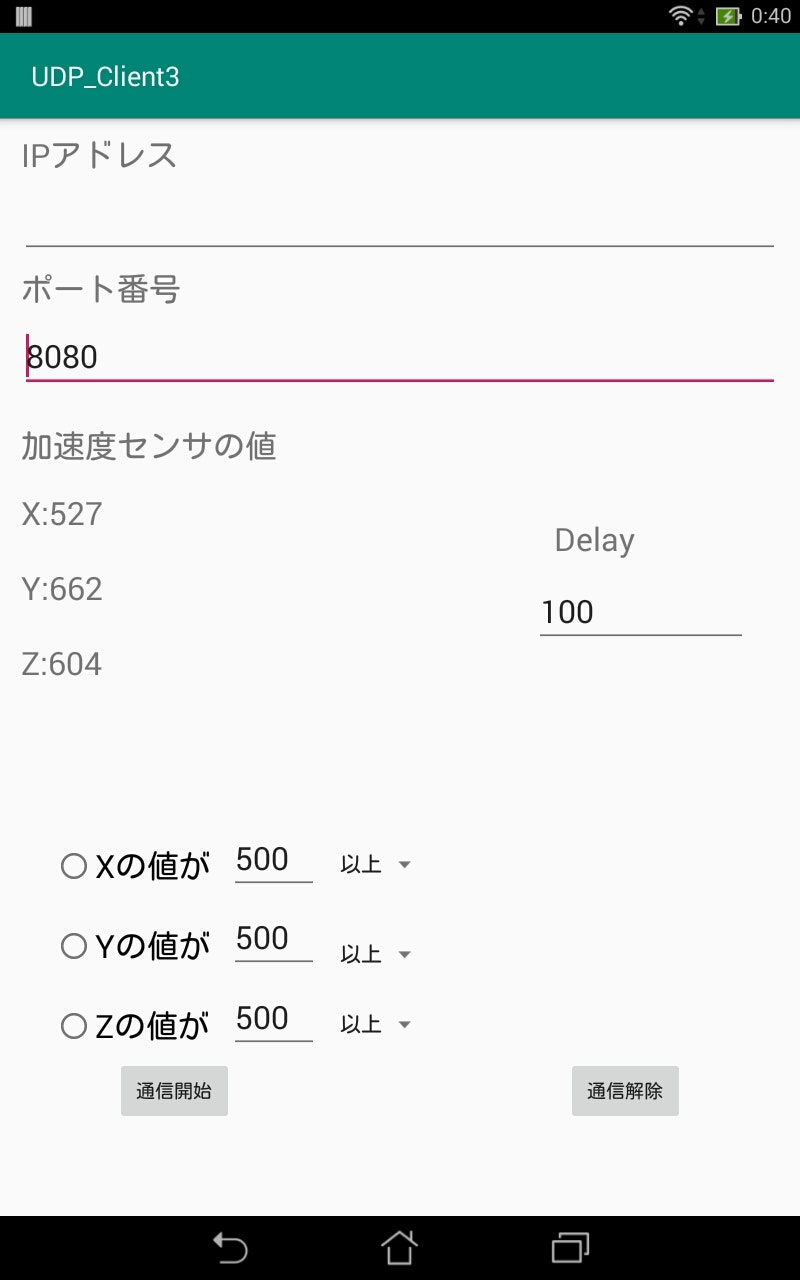The image size is (800, 1280).
Task: Expand the 以上 dropdown for Y
Action: click(376, 955)
